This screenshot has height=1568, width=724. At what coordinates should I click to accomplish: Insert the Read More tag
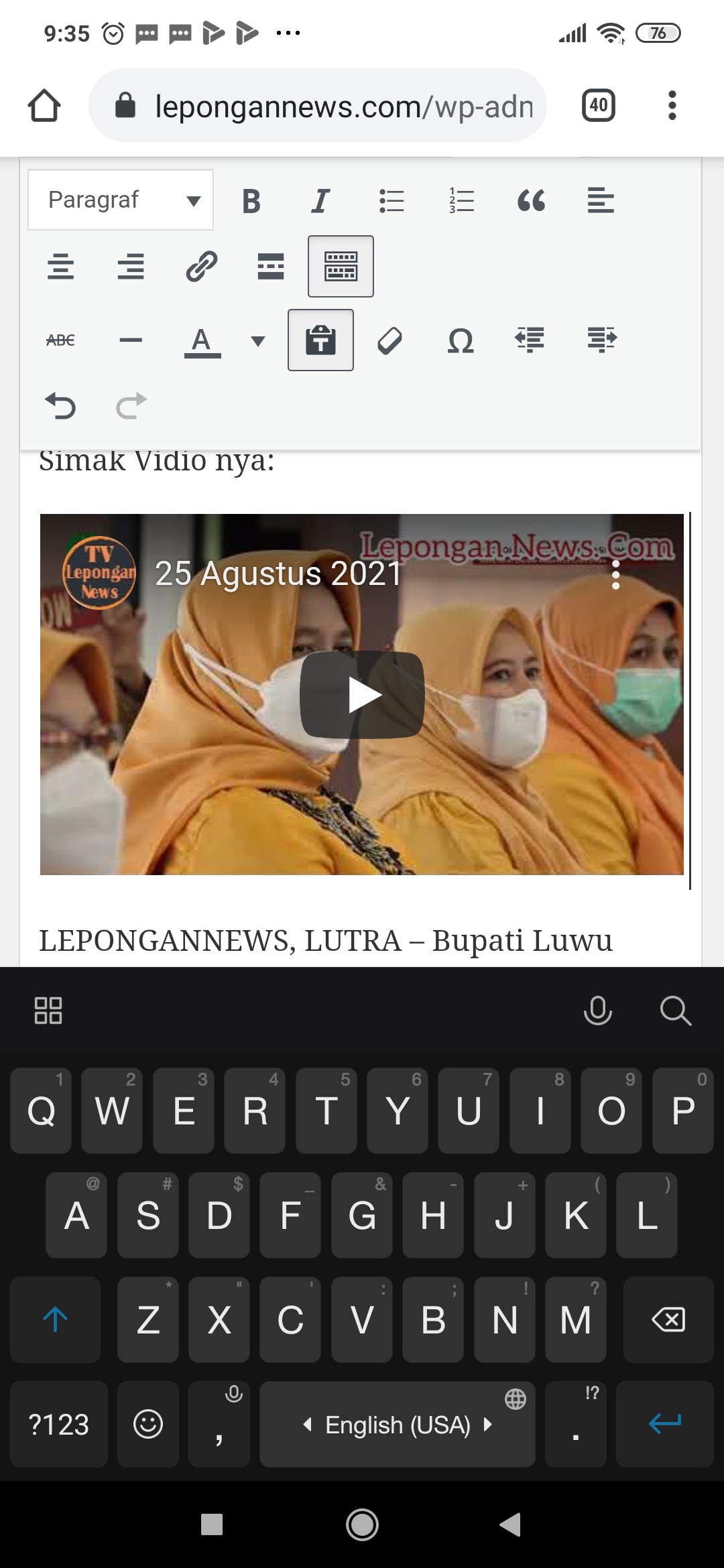[x=271, y=266]
